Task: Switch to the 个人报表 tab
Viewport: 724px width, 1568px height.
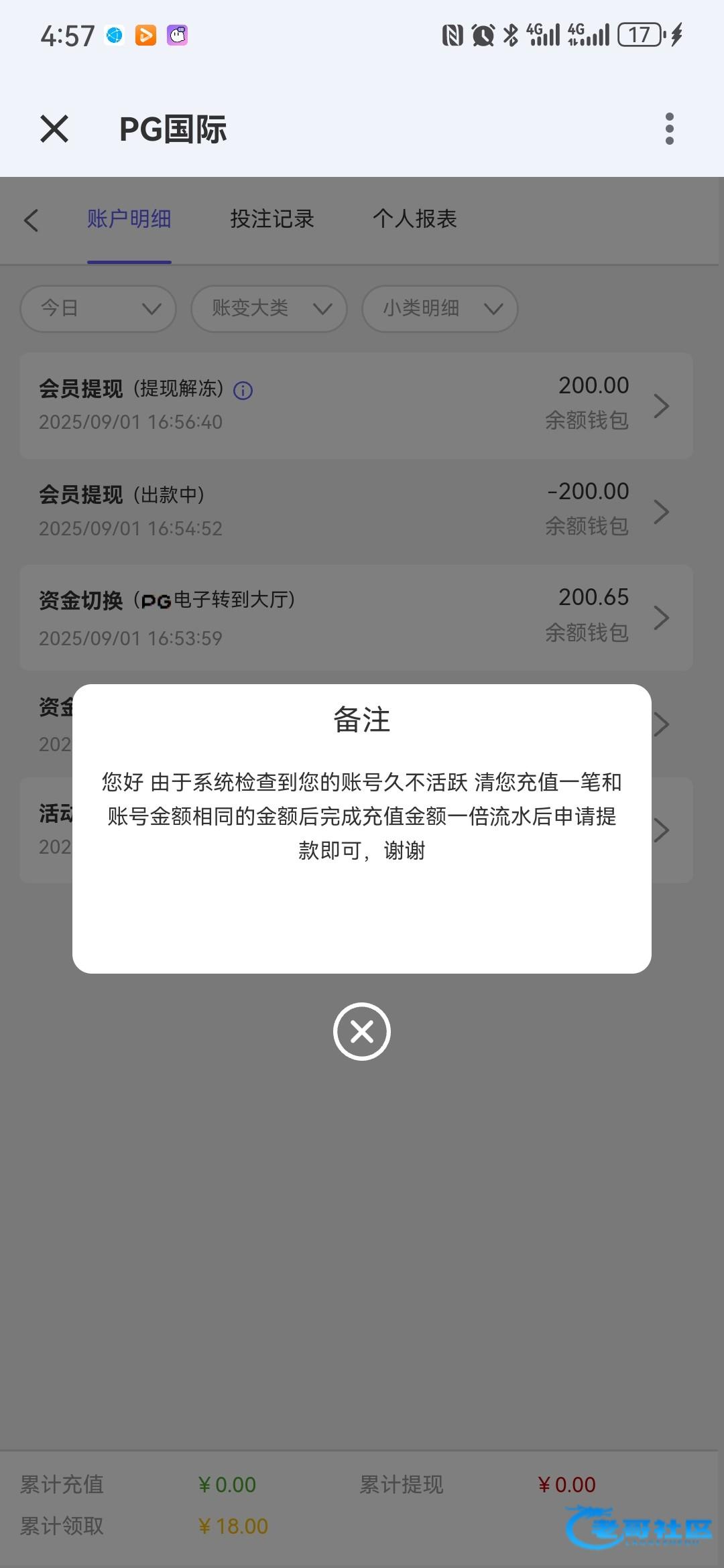Action: click(415, 219)
